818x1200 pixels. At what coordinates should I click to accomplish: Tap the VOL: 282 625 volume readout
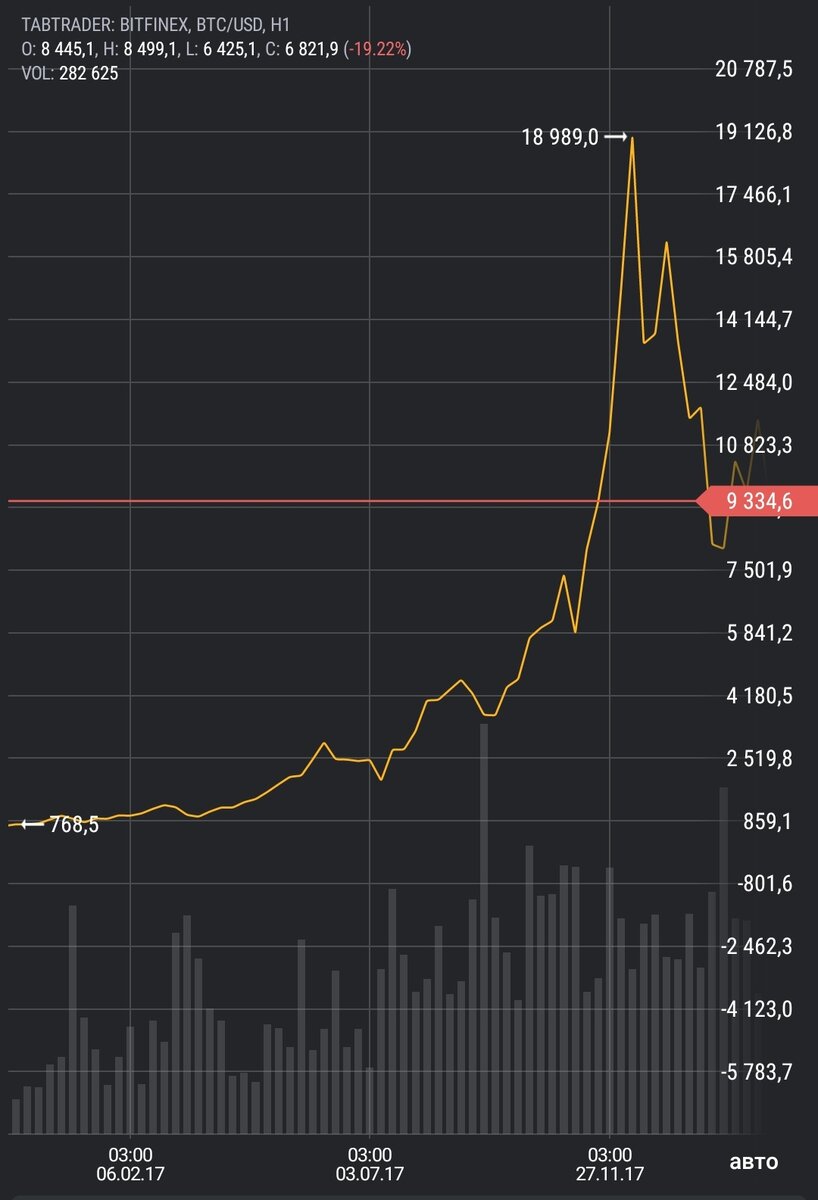[x=70, y=70]
